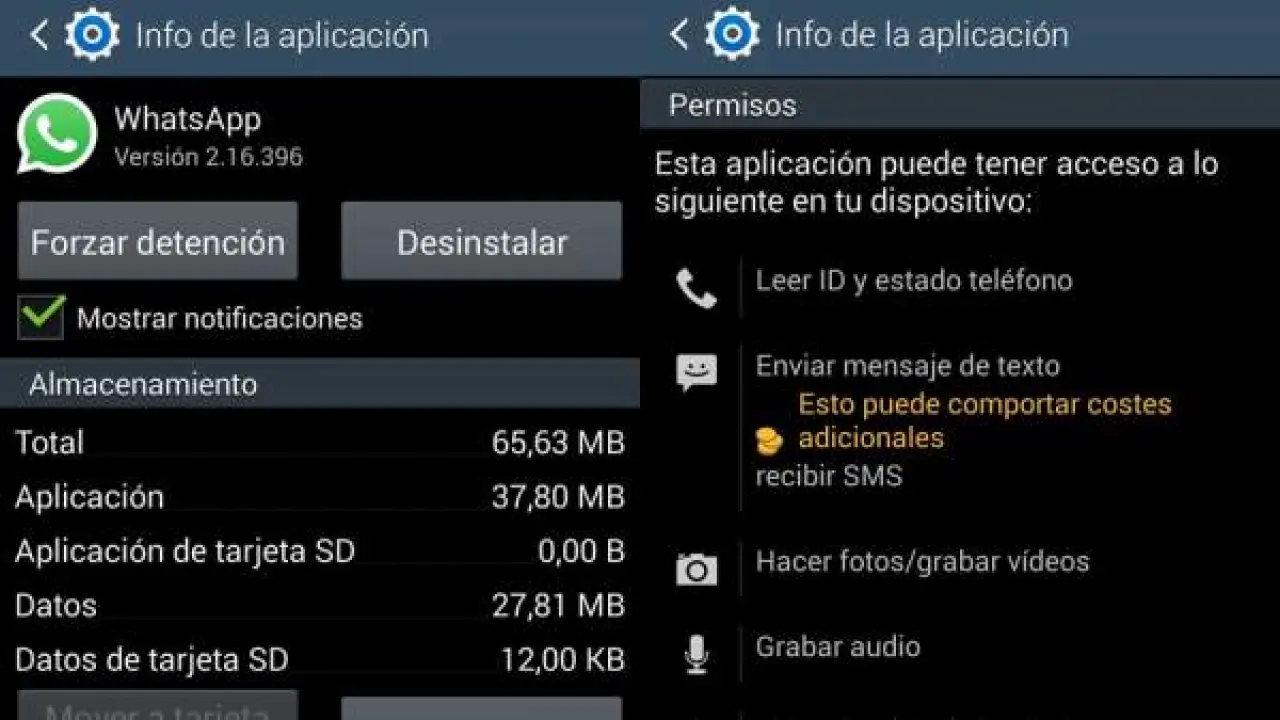Screen dimensions: 1280x720
Task: Go back from the WhatsApp storage info screen
Action: pos(40,36)
